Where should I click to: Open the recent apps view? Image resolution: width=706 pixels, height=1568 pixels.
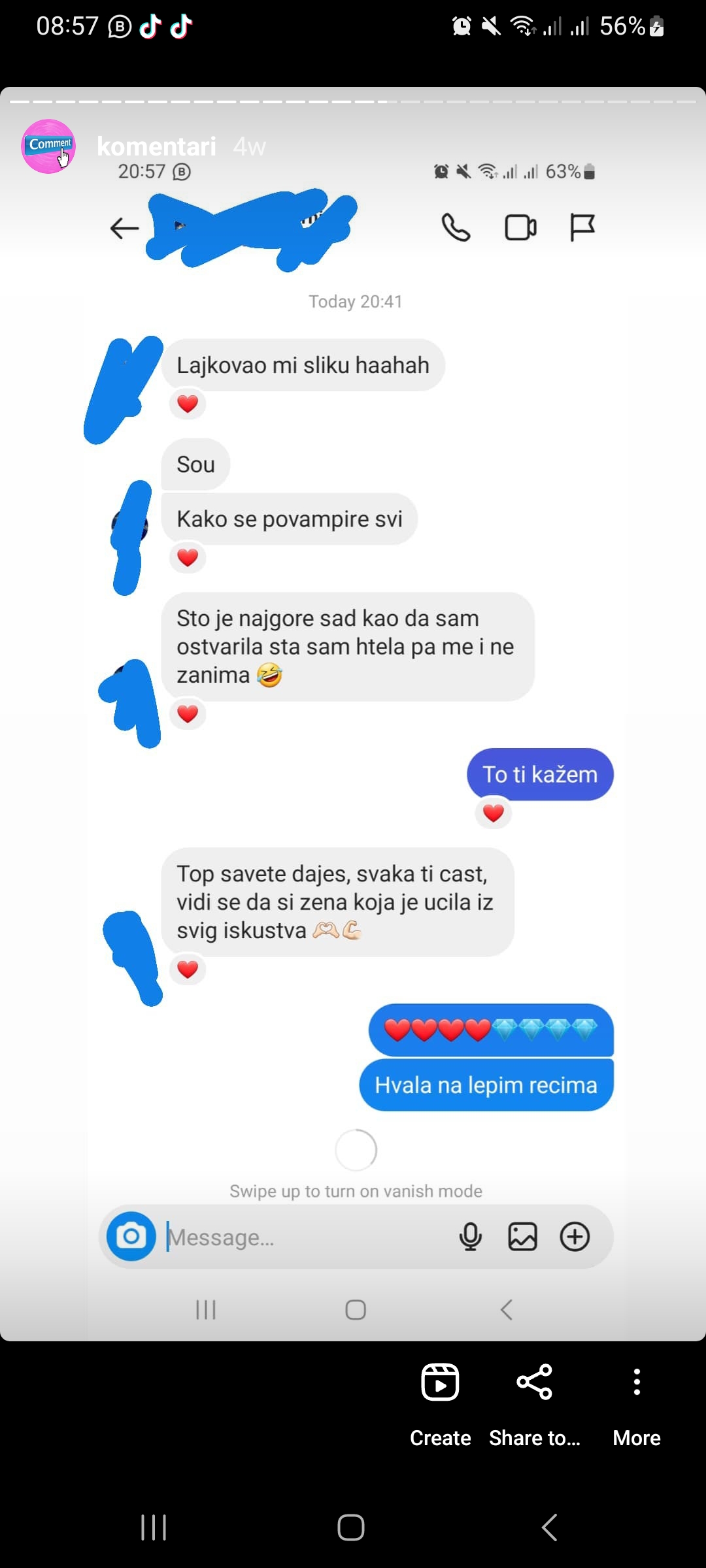[154, 1527]
